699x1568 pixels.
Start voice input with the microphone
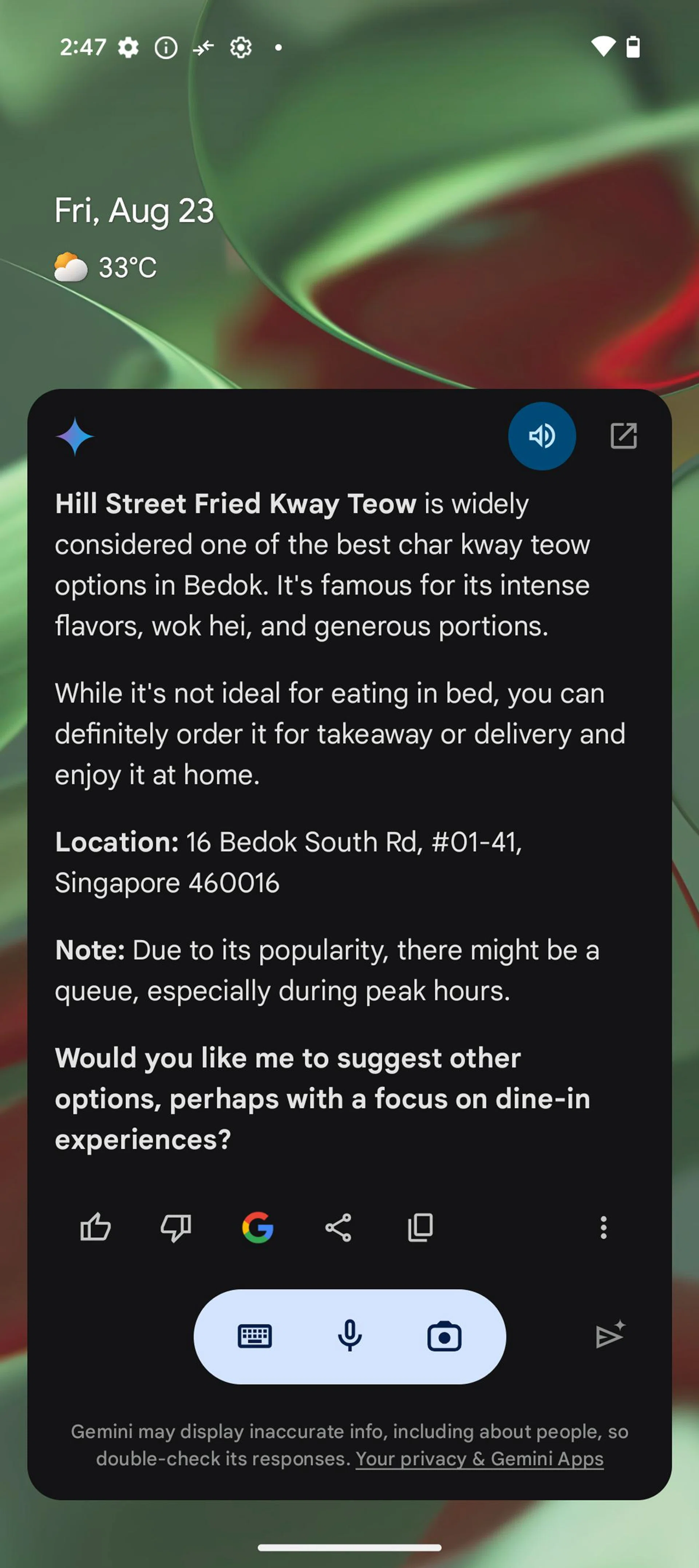pyautogui.click(x=349, y=1336)
